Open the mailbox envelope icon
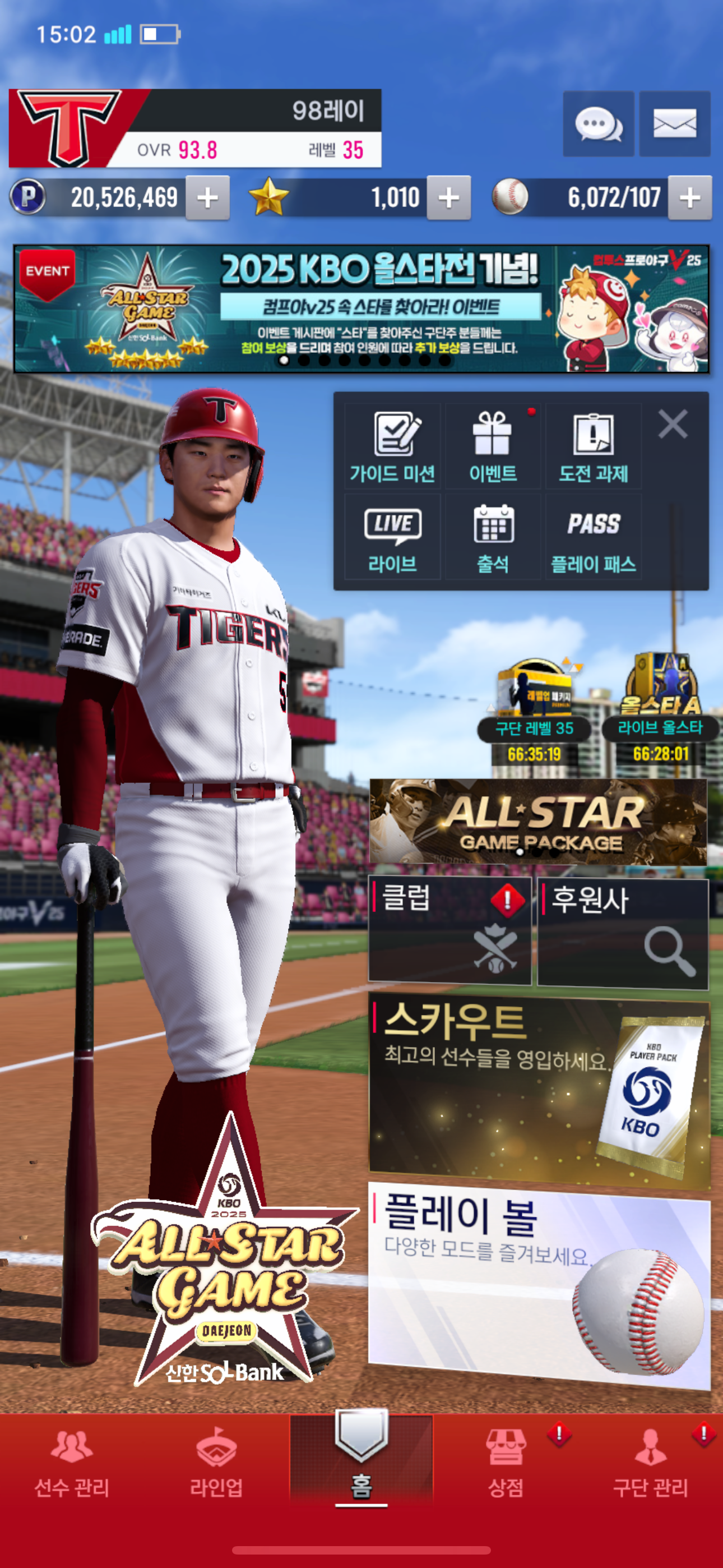 (x=674, y=124)
